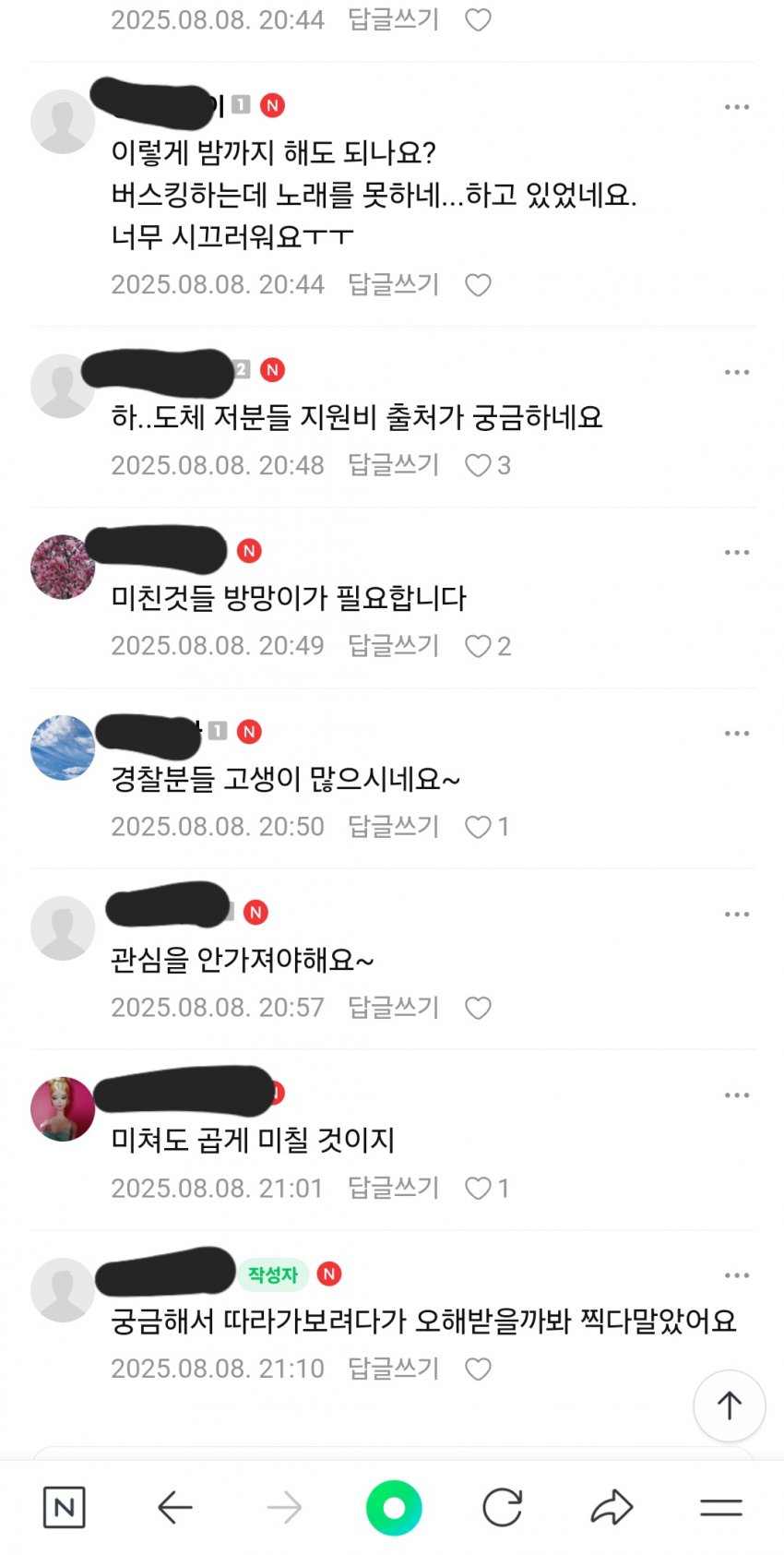Screen dimensions: 784x1555
Task: Open options for the 버스킹 comment
Action: pos(737,107)
